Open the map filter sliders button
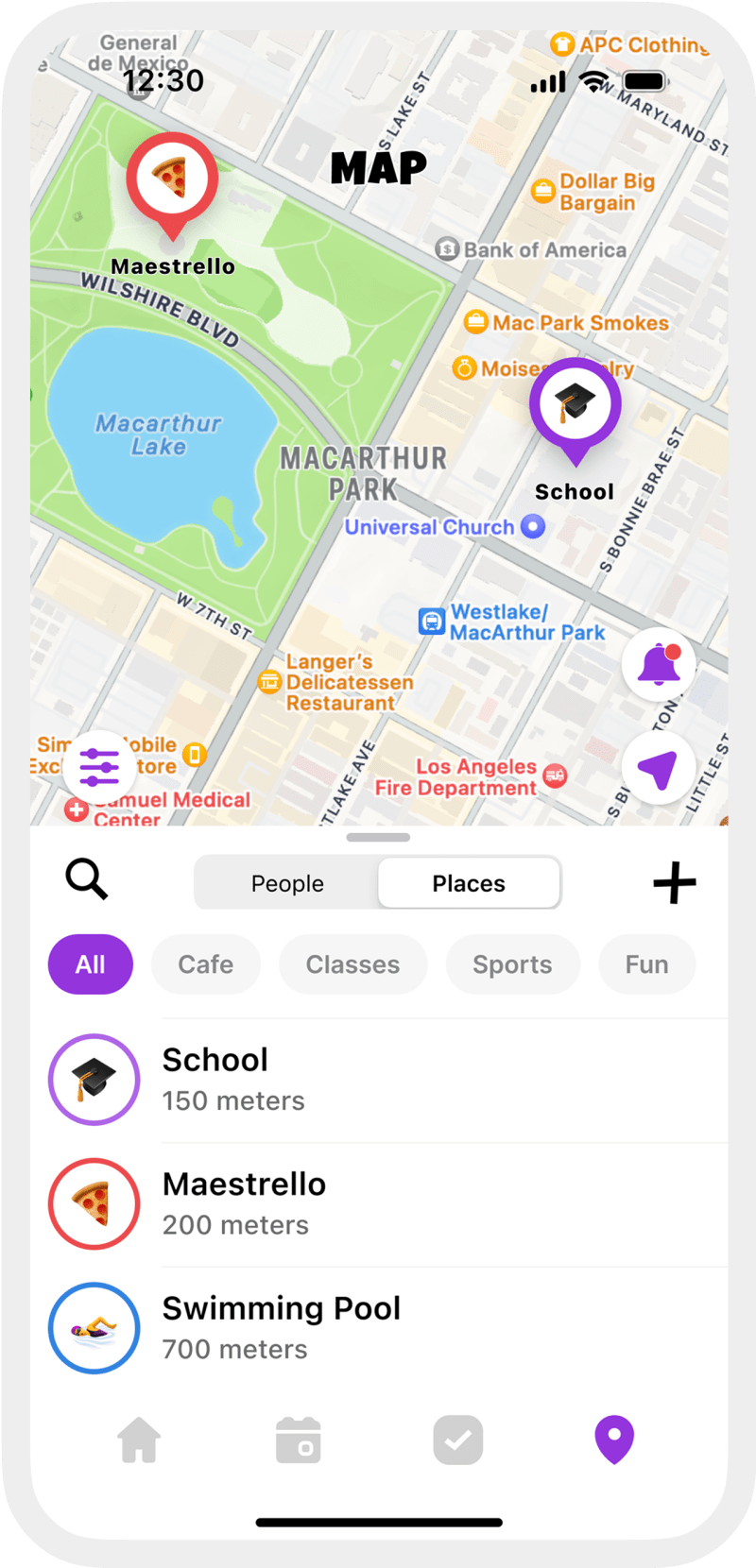 [x=99, y=766]
